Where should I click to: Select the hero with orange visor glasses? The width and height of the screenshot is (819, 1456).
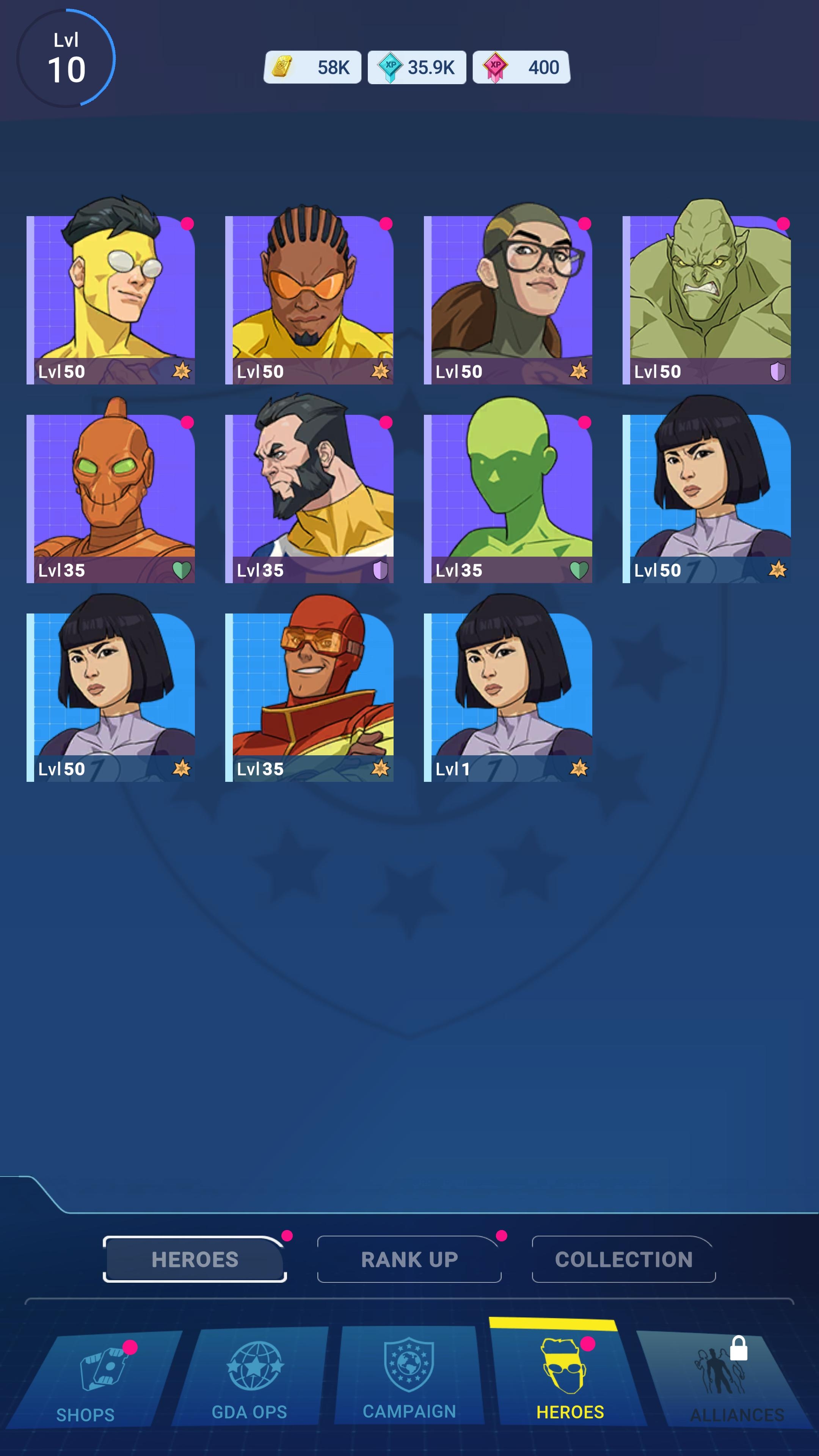[x=309, y=300]
